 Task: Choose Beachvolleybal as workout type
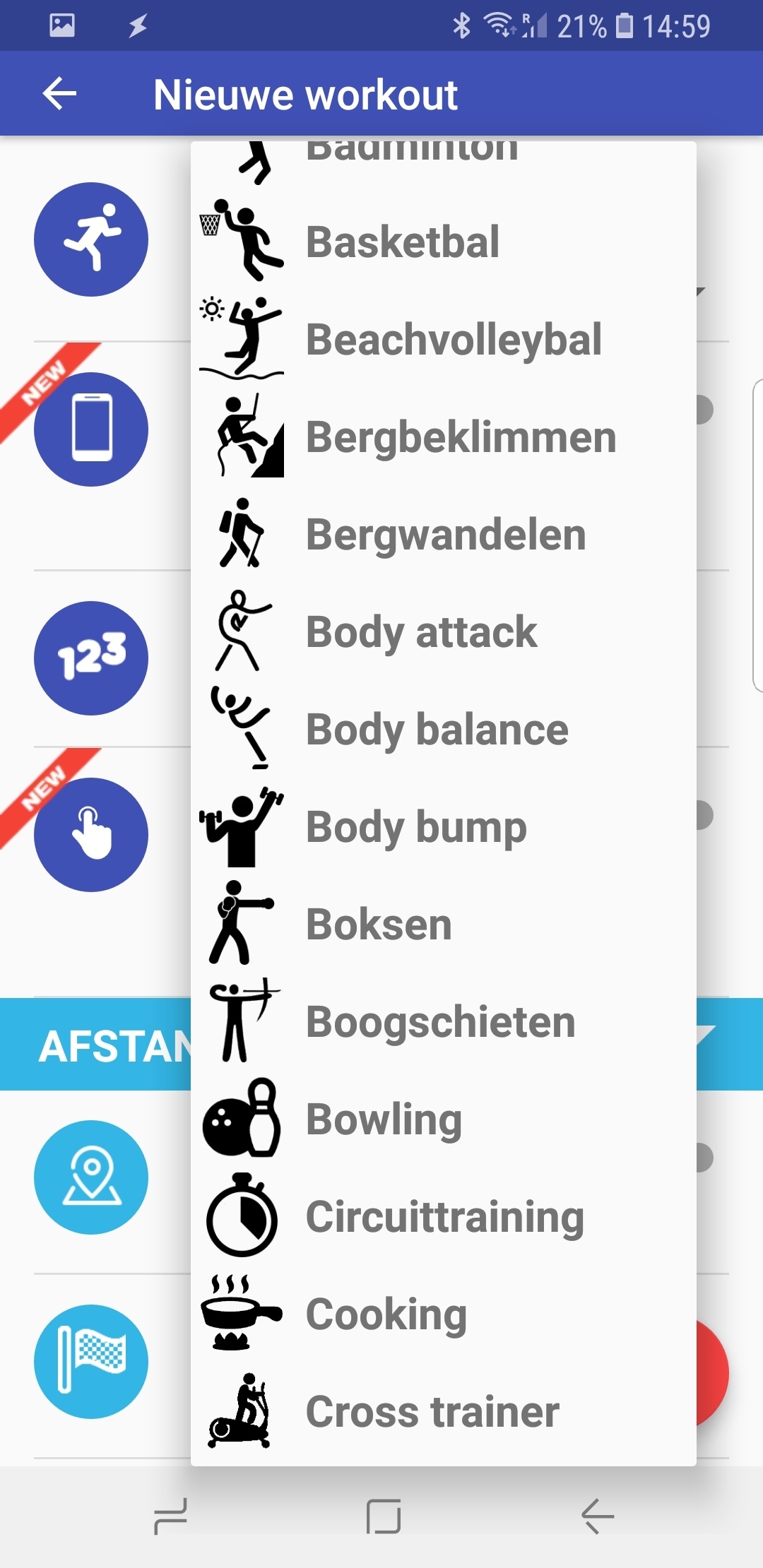452,340
